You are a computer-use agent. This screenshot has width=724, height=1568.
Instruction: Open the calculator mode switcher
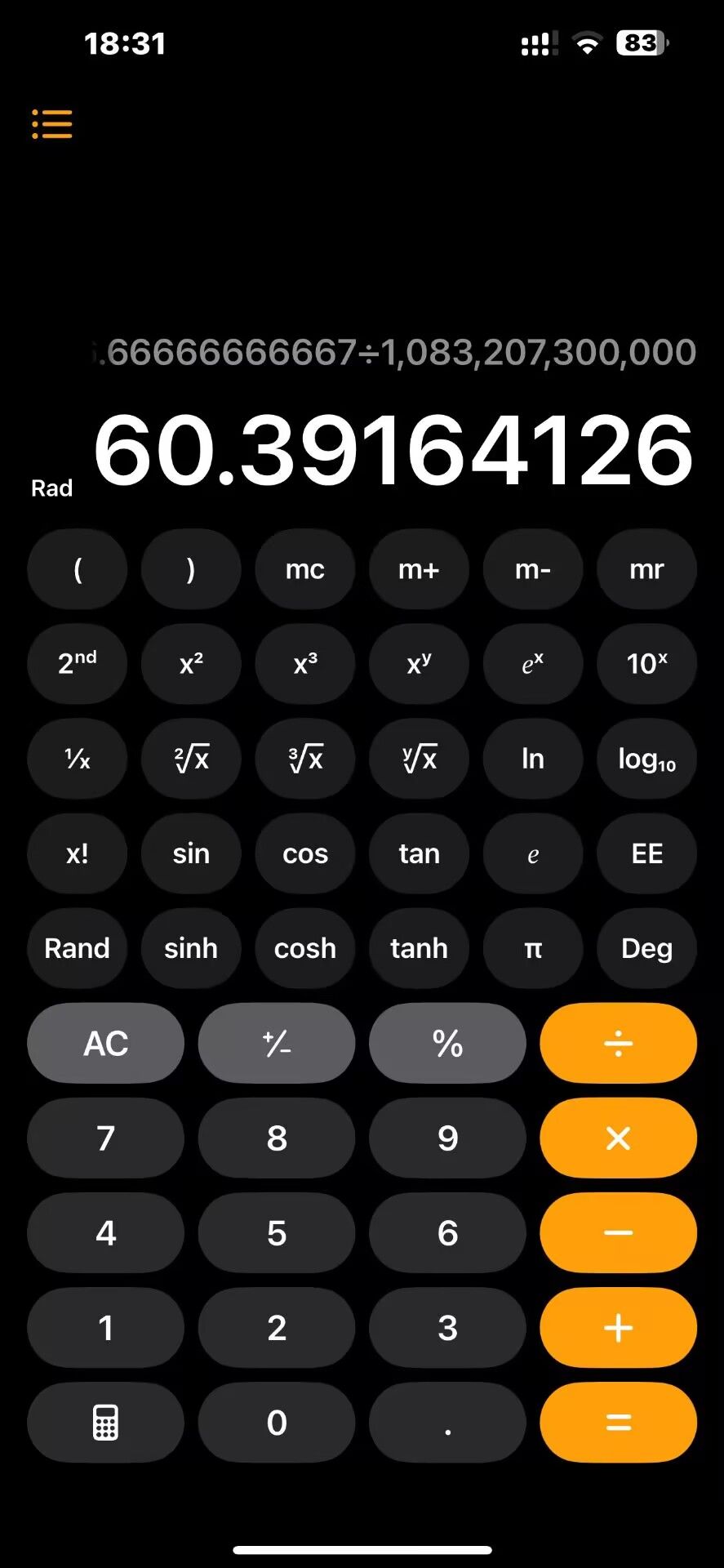coord(105,1422)
